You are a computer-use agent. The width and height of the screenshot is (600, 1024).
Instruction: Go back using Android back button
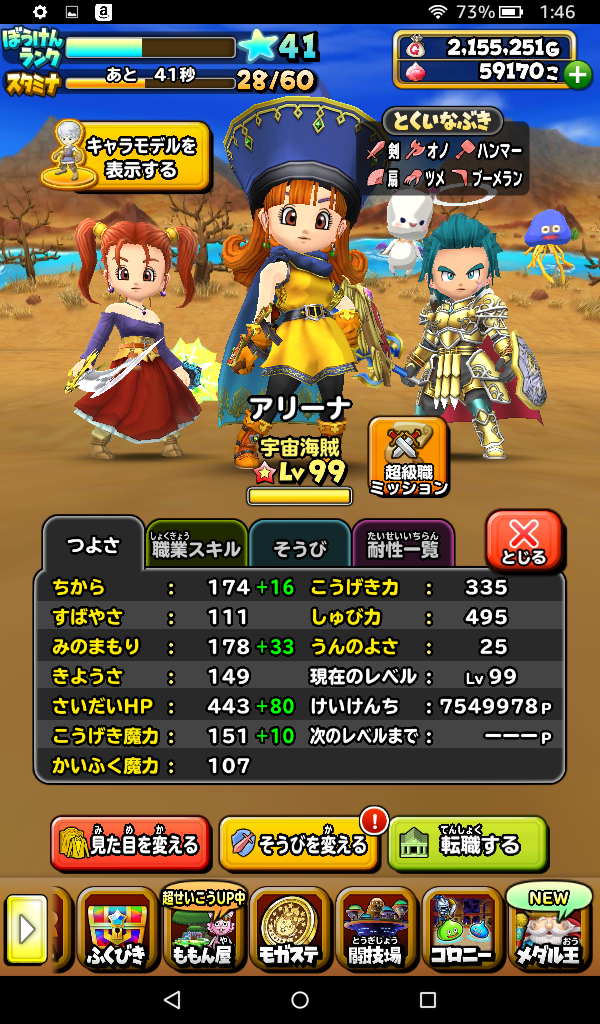[172, 999]
